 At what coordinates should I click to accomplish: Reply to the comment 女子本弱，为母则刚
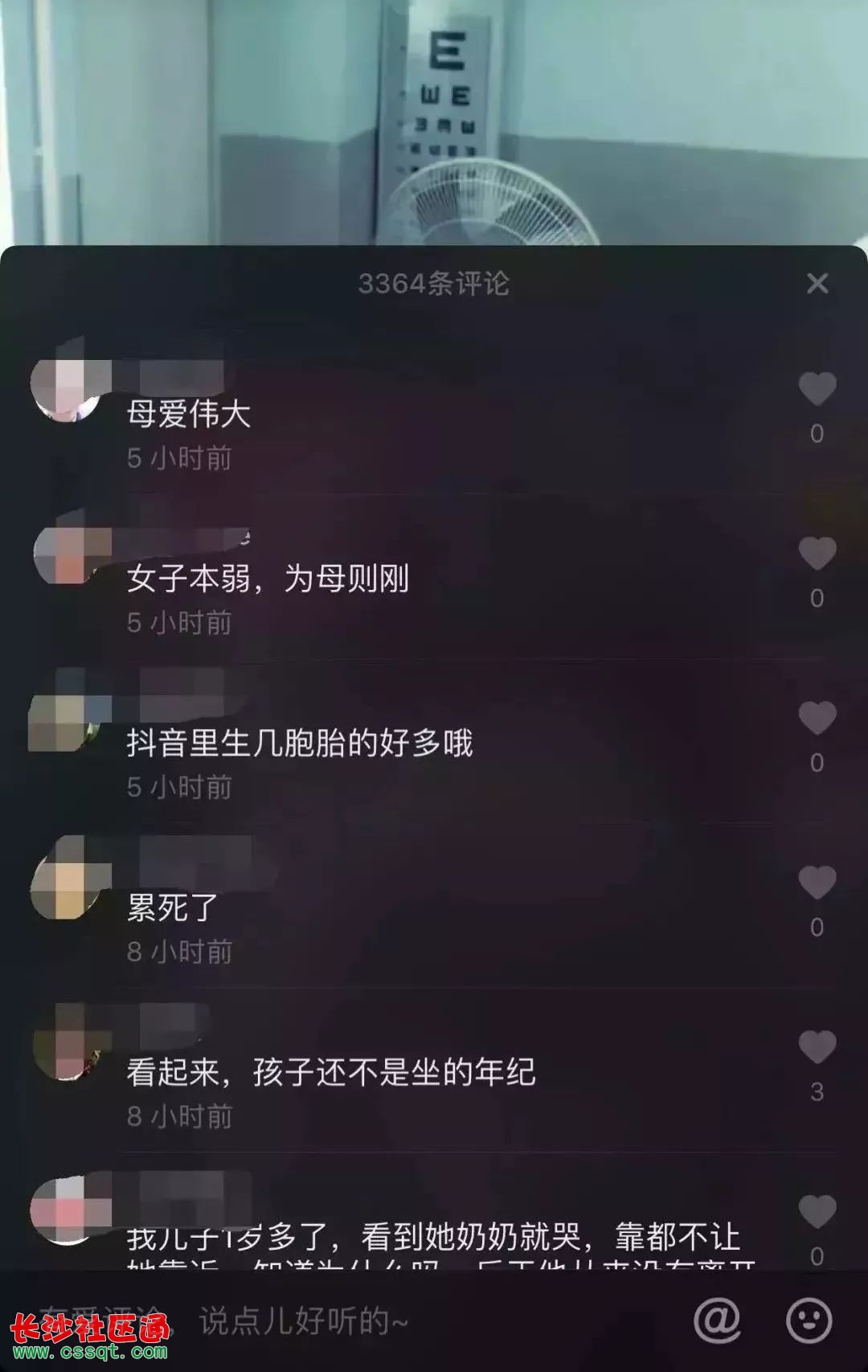[x=268, y=579]
